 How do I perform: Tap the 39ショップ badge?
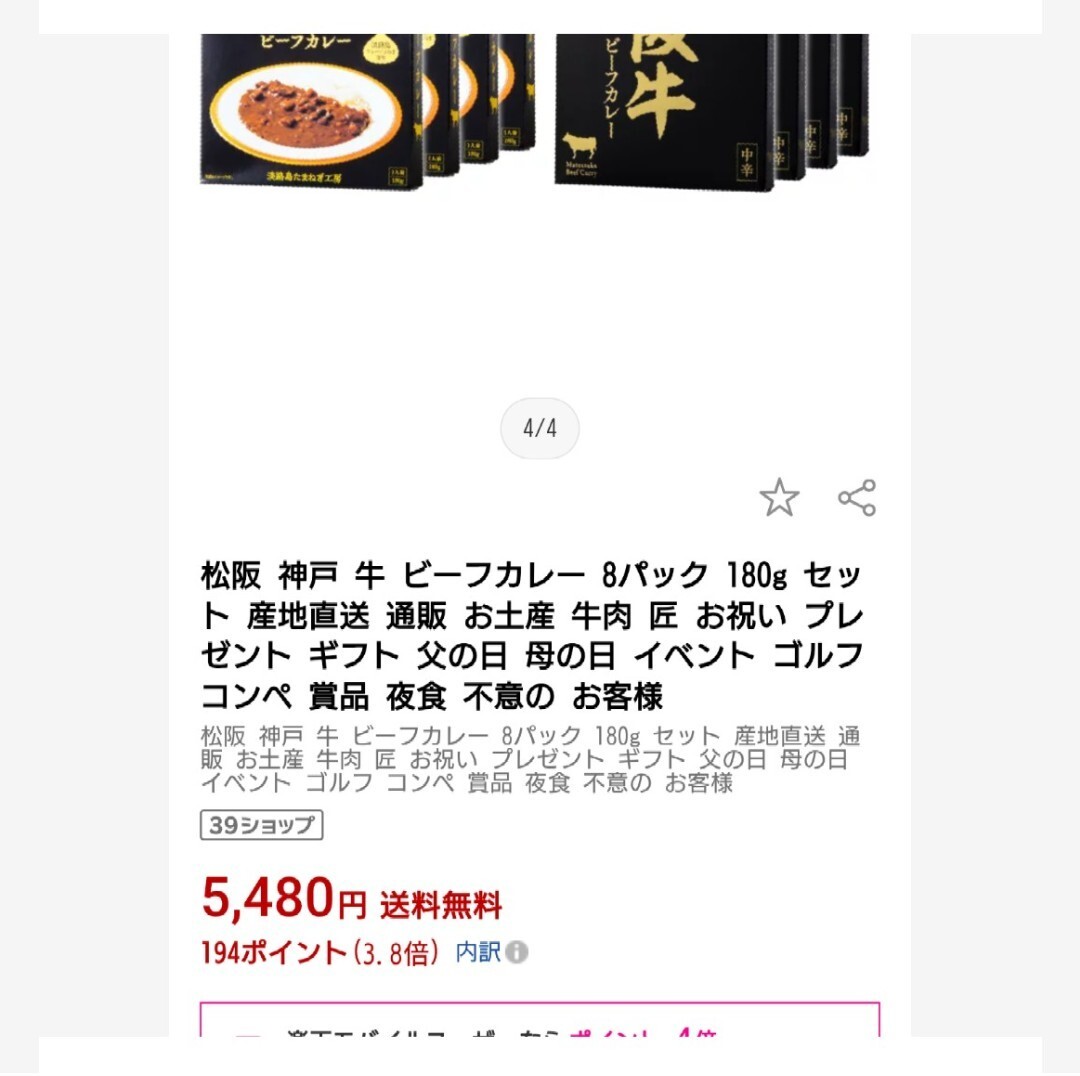click(x=261, y=825)
